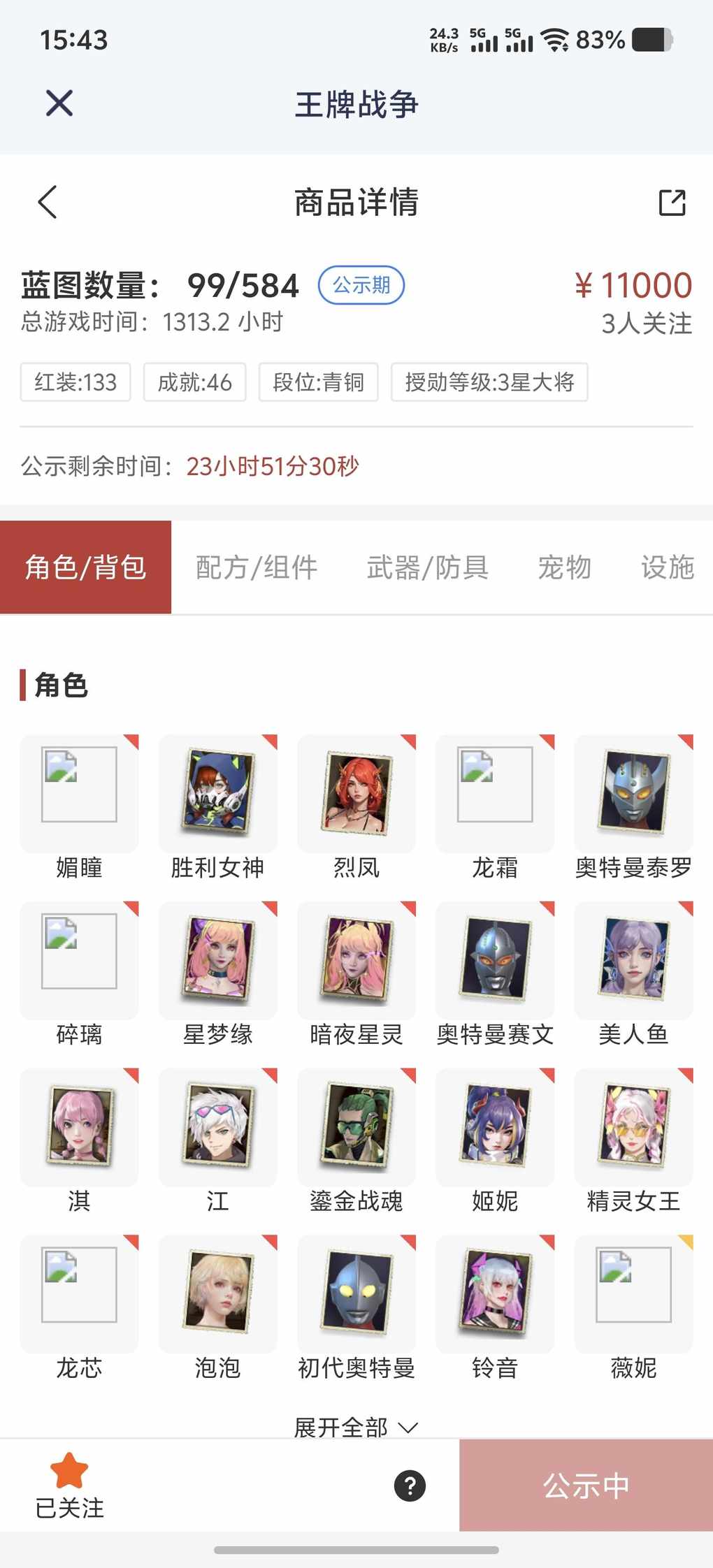Expand all characters with 展开全部

[356, 1426]
